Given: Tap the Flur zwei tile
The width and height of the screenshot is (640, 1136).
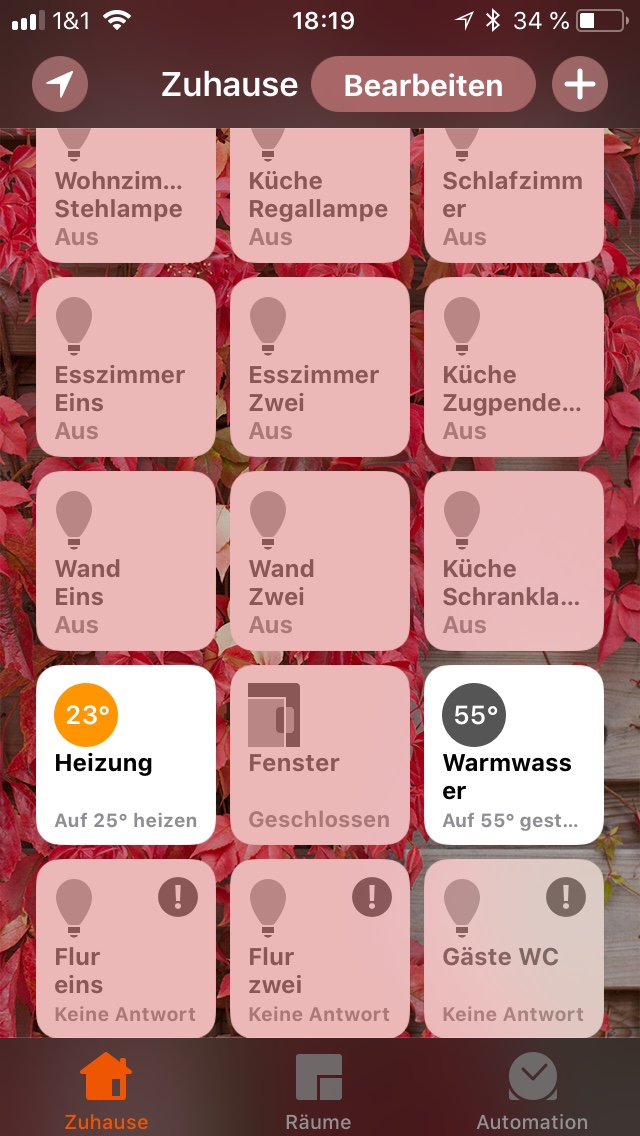Looking at the screenshot, I should (320, 947).
